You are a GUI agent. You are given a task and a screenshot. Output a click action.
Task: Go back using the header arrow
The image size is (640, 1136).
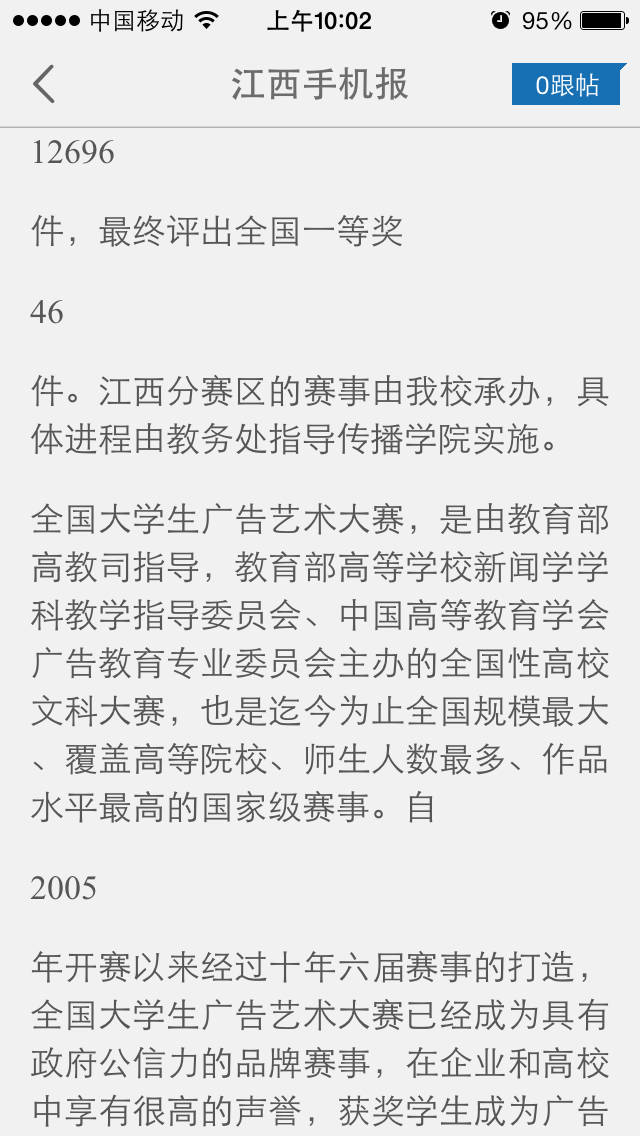pos(43,84)
